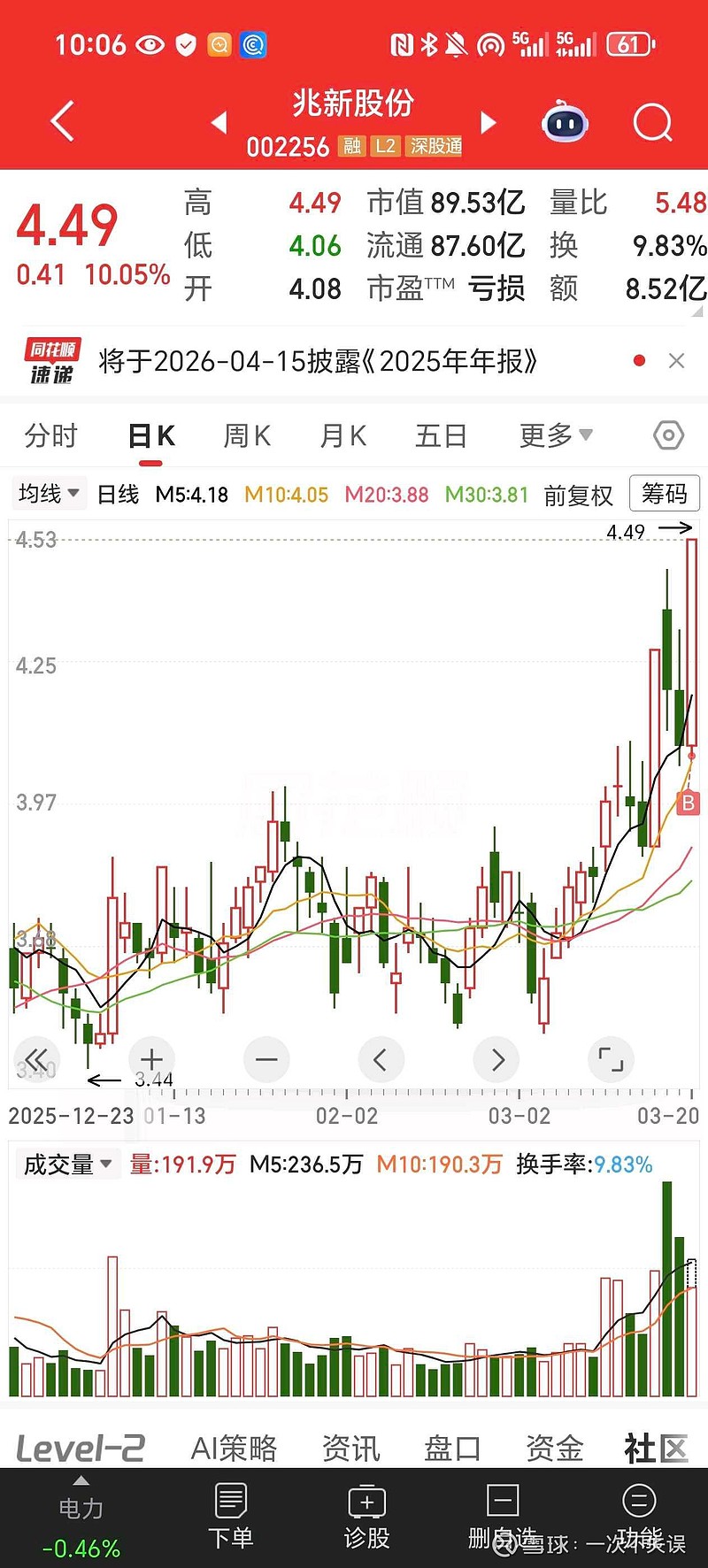Open the 成交量 volume indicator dropdown

tap(68, 1164)
